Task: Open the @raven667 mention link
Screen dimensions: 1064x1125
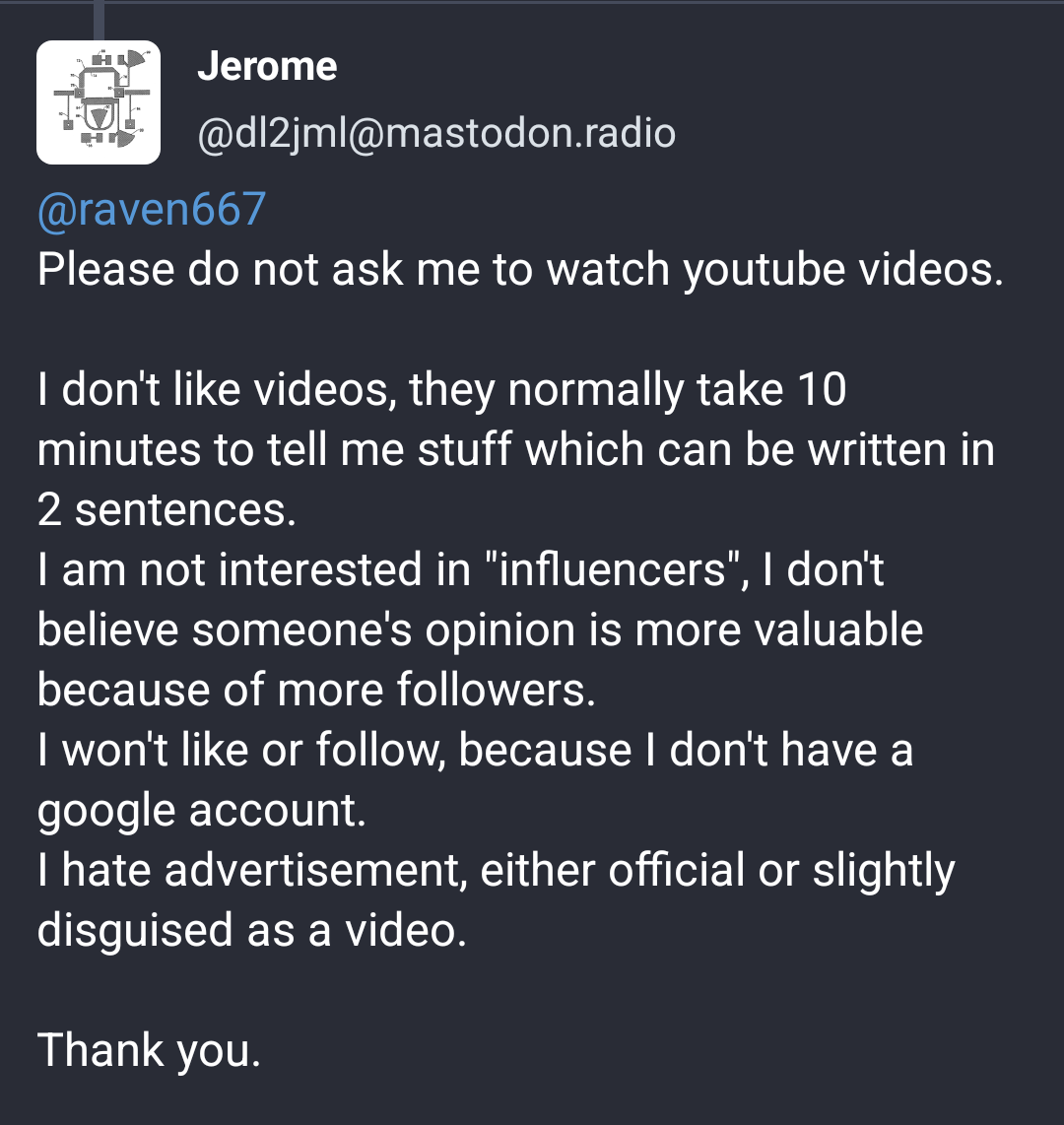Action: pos(152,210)
